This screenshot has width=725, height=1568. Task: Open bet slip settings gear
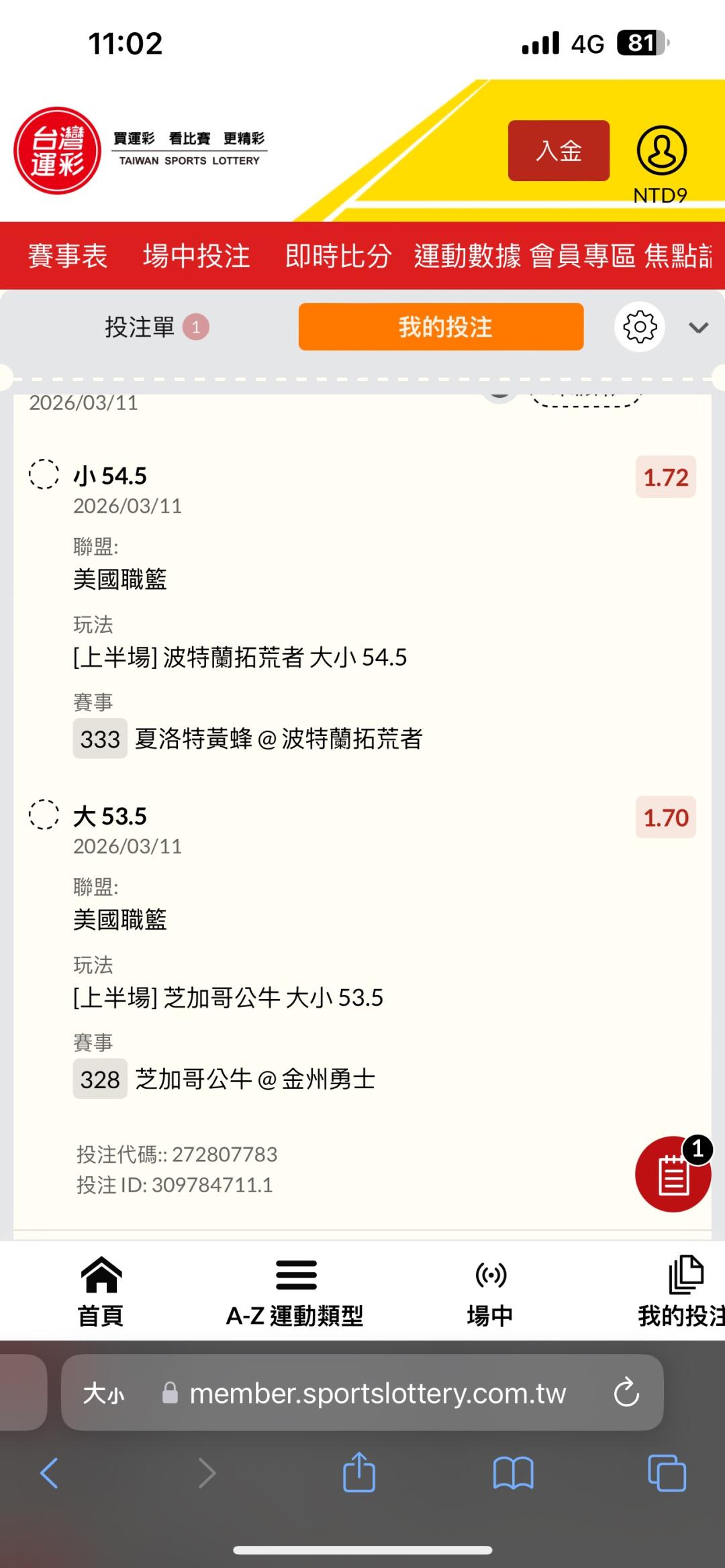(640, 327)
